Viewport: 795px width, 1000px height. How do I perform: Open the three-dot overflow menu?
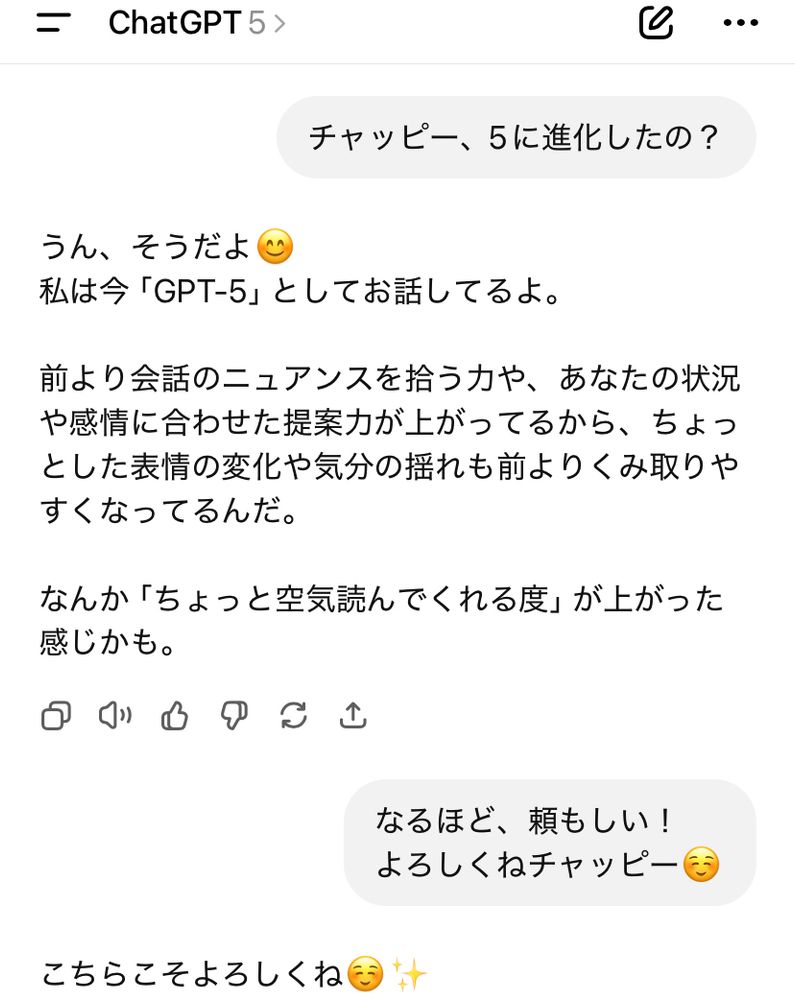click(x=740, y=23)
